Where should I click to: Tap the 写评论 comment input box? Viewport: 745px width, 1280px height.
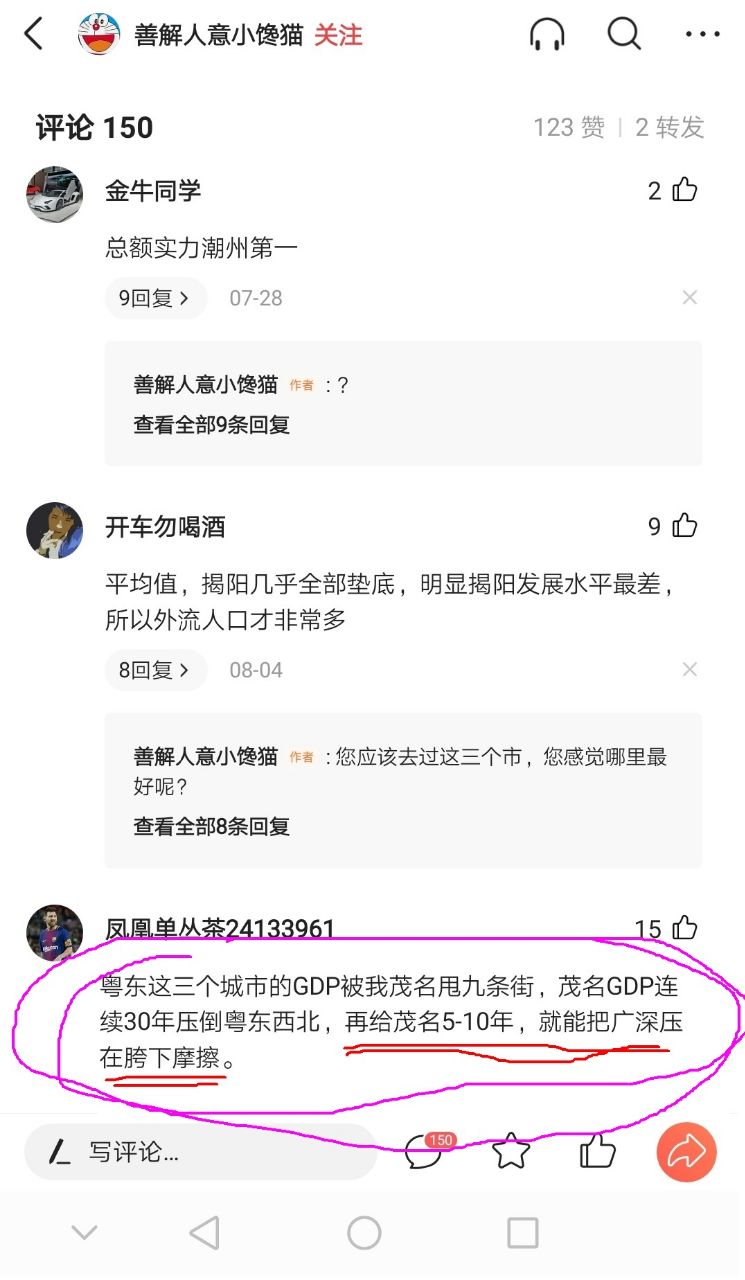tap(200, 1152)
